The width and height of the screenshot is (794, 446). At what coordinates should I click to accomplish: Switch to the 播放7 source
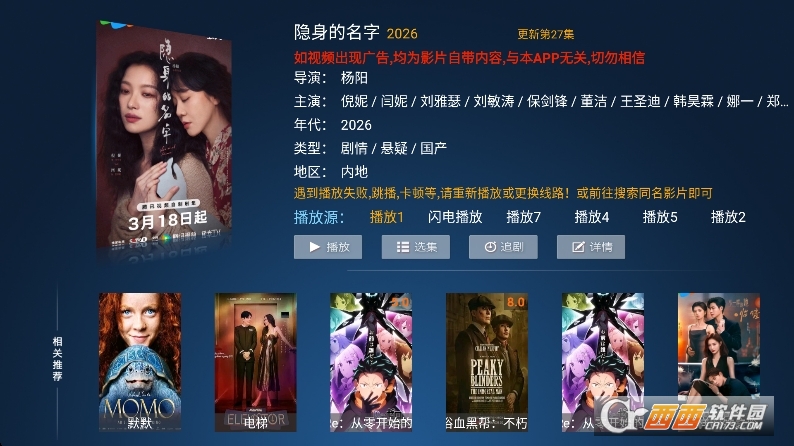(x=523, y=216)
